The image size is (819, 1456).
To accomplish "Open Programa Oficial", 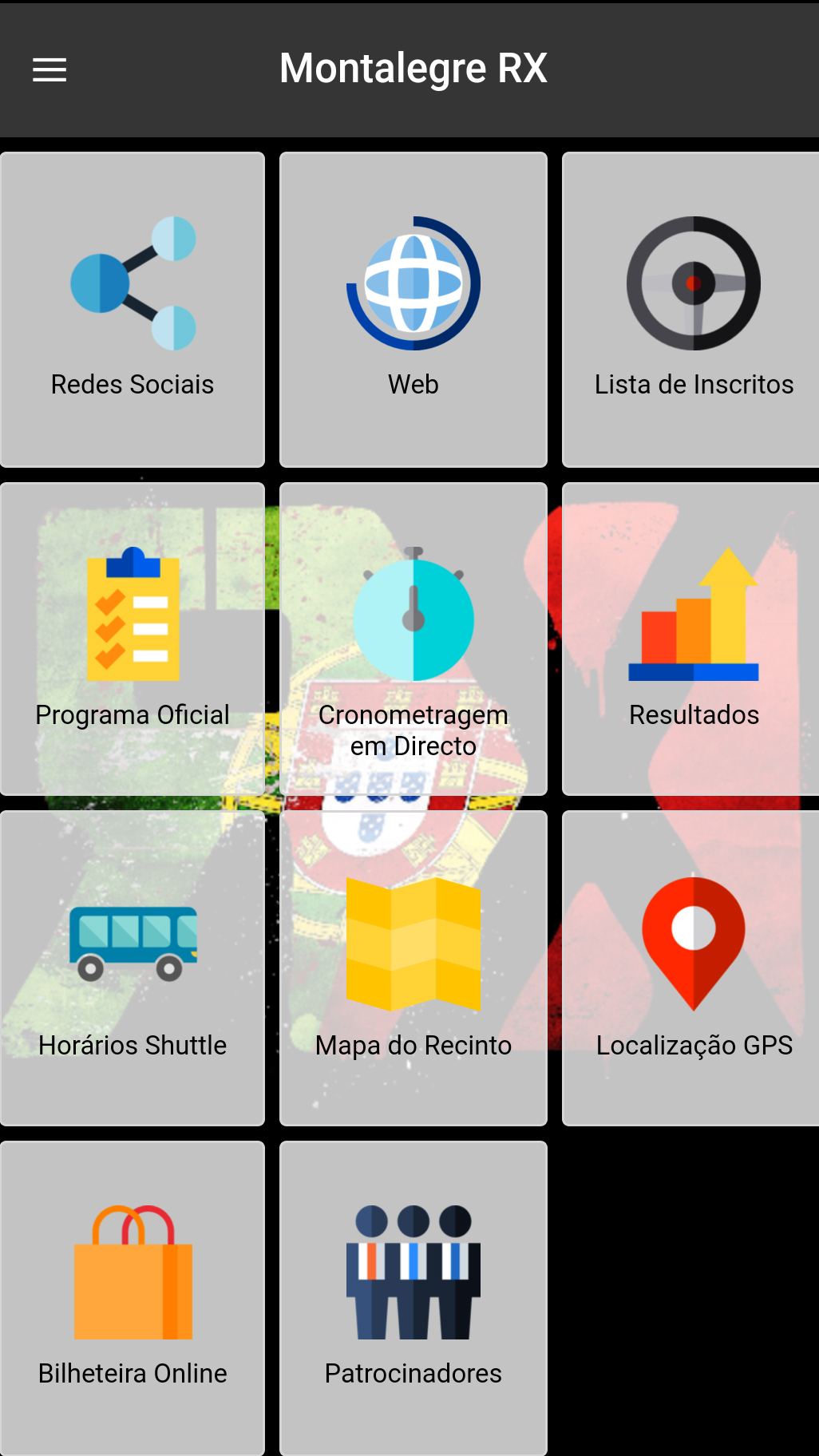I will click(133, 639).
